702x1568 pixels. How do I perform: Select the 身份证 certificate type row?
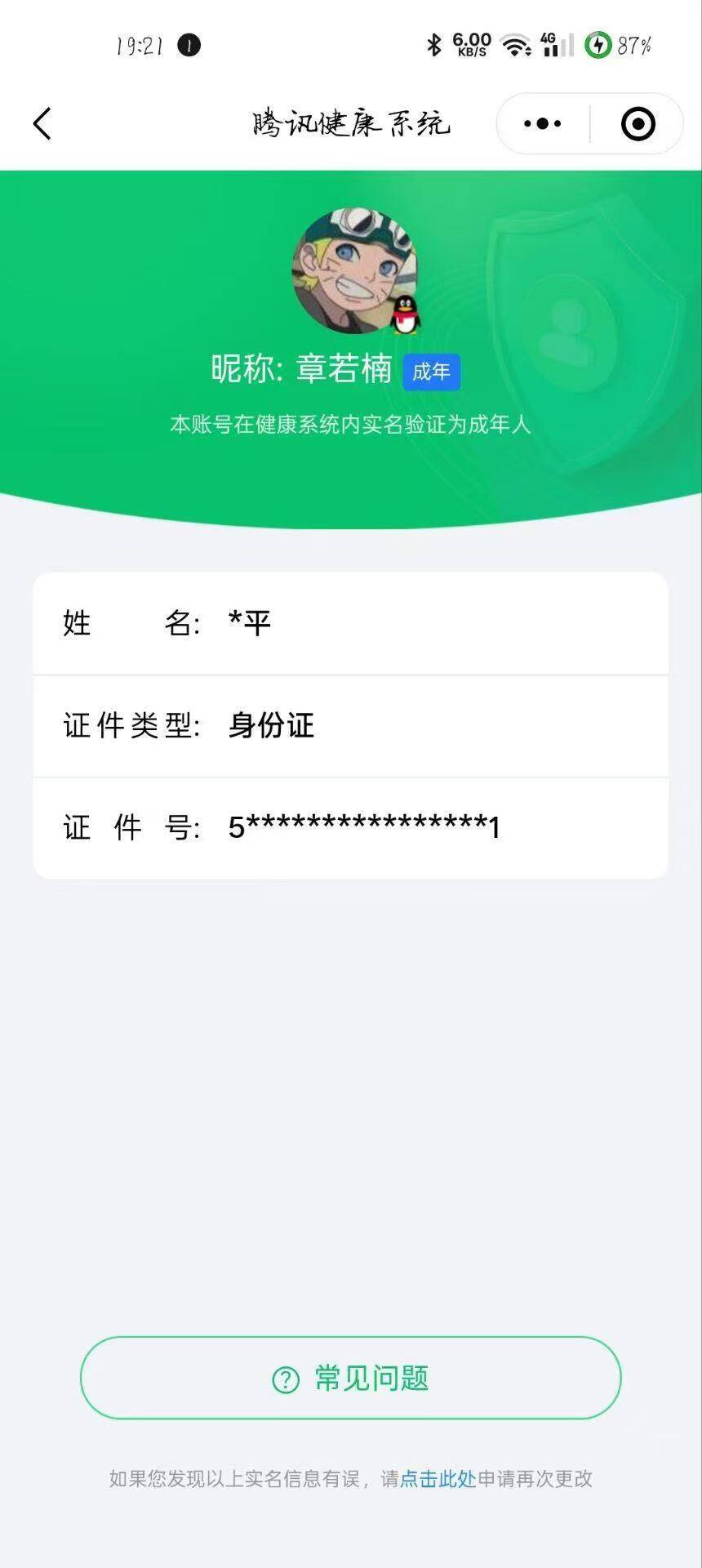(x=351, y=725)
